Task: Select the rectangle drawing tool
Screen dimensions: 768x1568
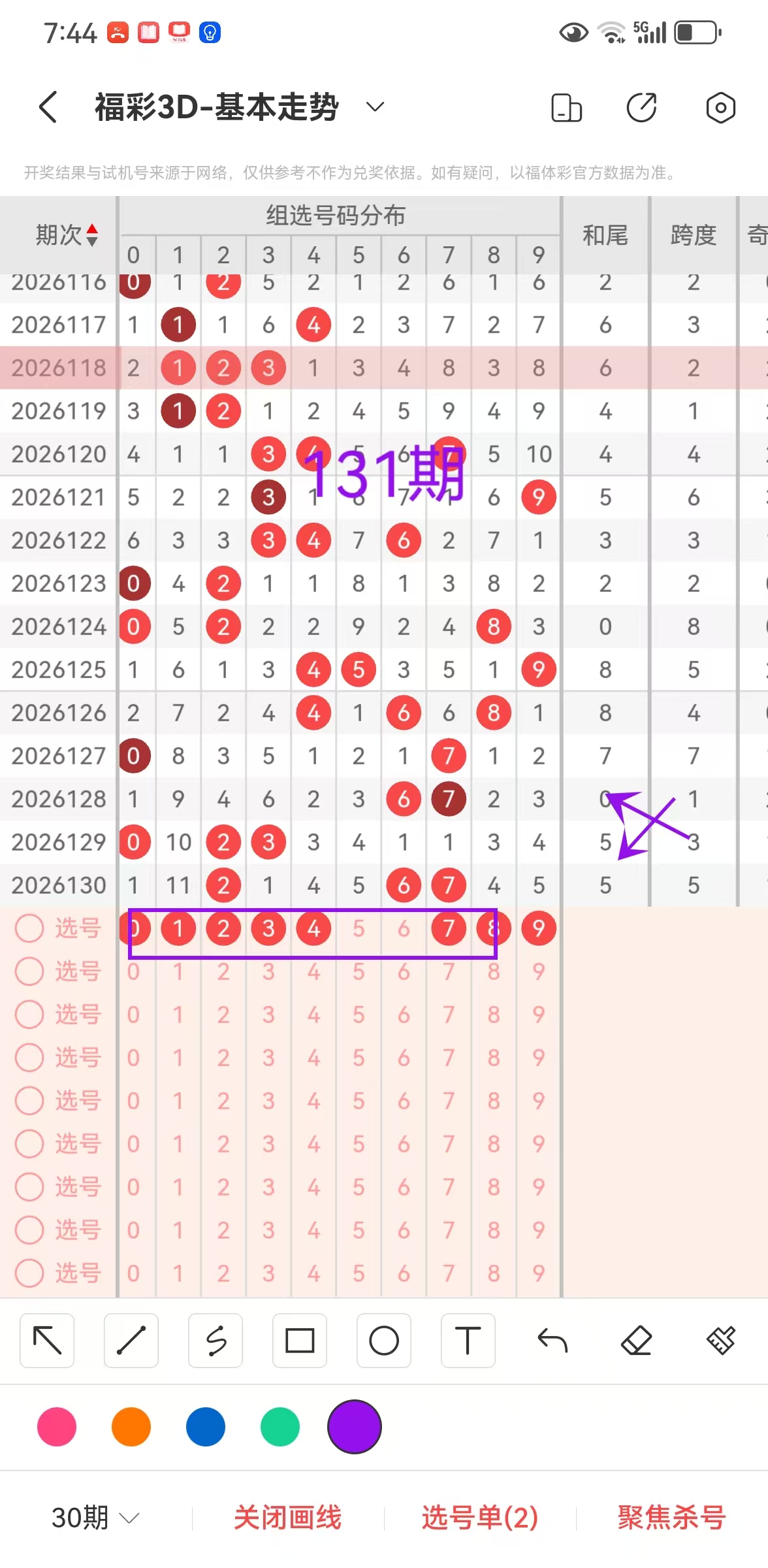Action: tap(300, 1341)
